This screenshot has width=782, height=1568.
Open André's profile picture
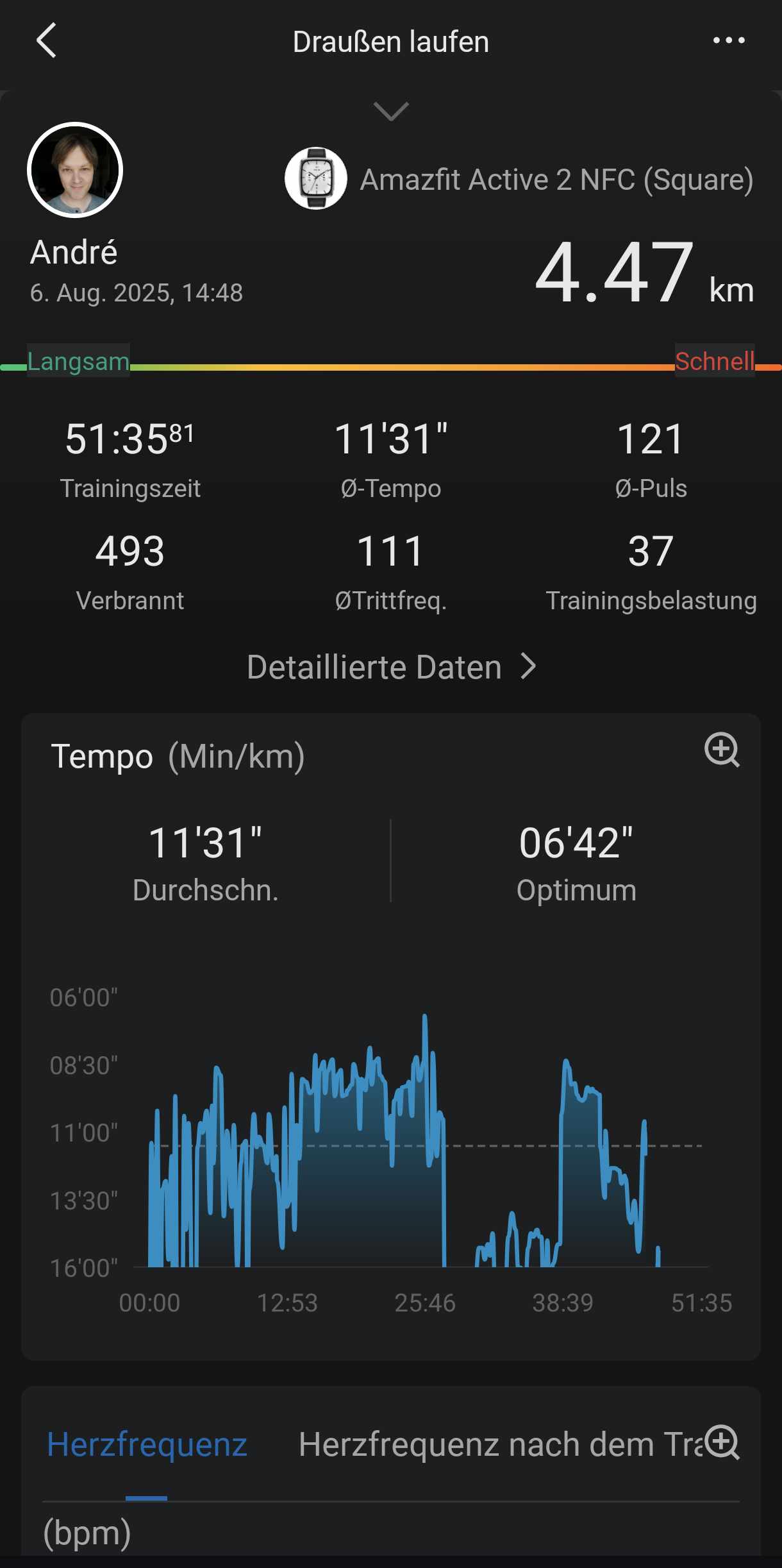[75, 170]
